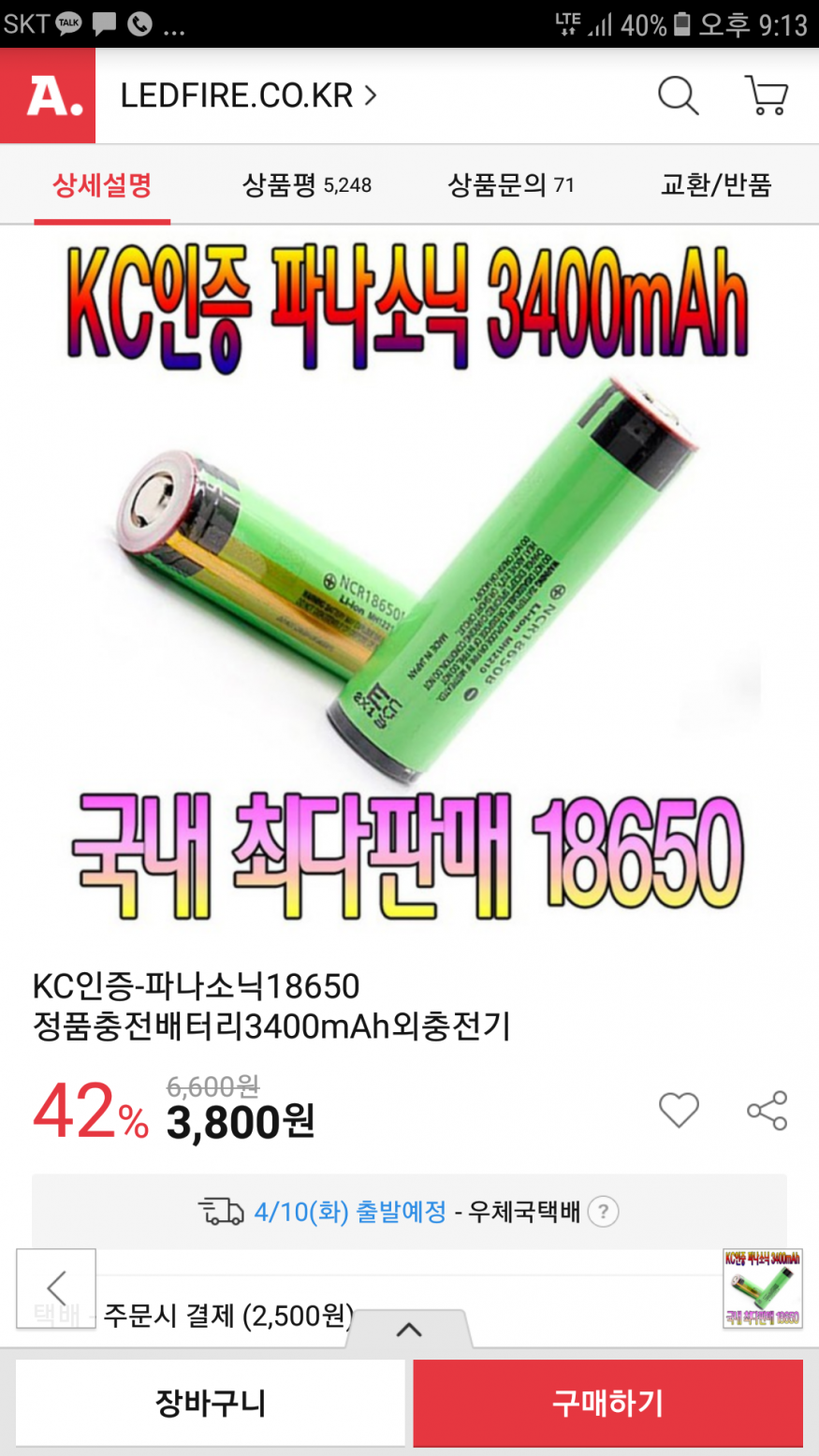The width and height of the screenshot is (819, 1456).
Task: Tap the 구매하기 buy button
Action: pyautogui.click(x=607, y=1403)
